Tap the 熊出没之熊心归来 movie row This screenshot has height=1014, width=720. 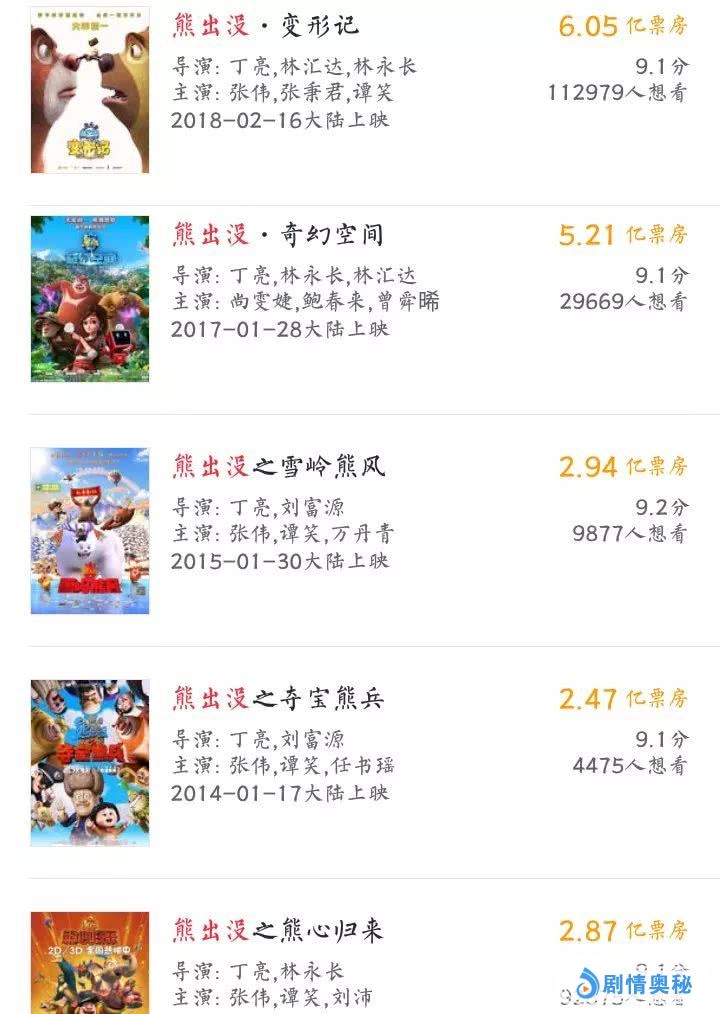[x=278, y=931]
